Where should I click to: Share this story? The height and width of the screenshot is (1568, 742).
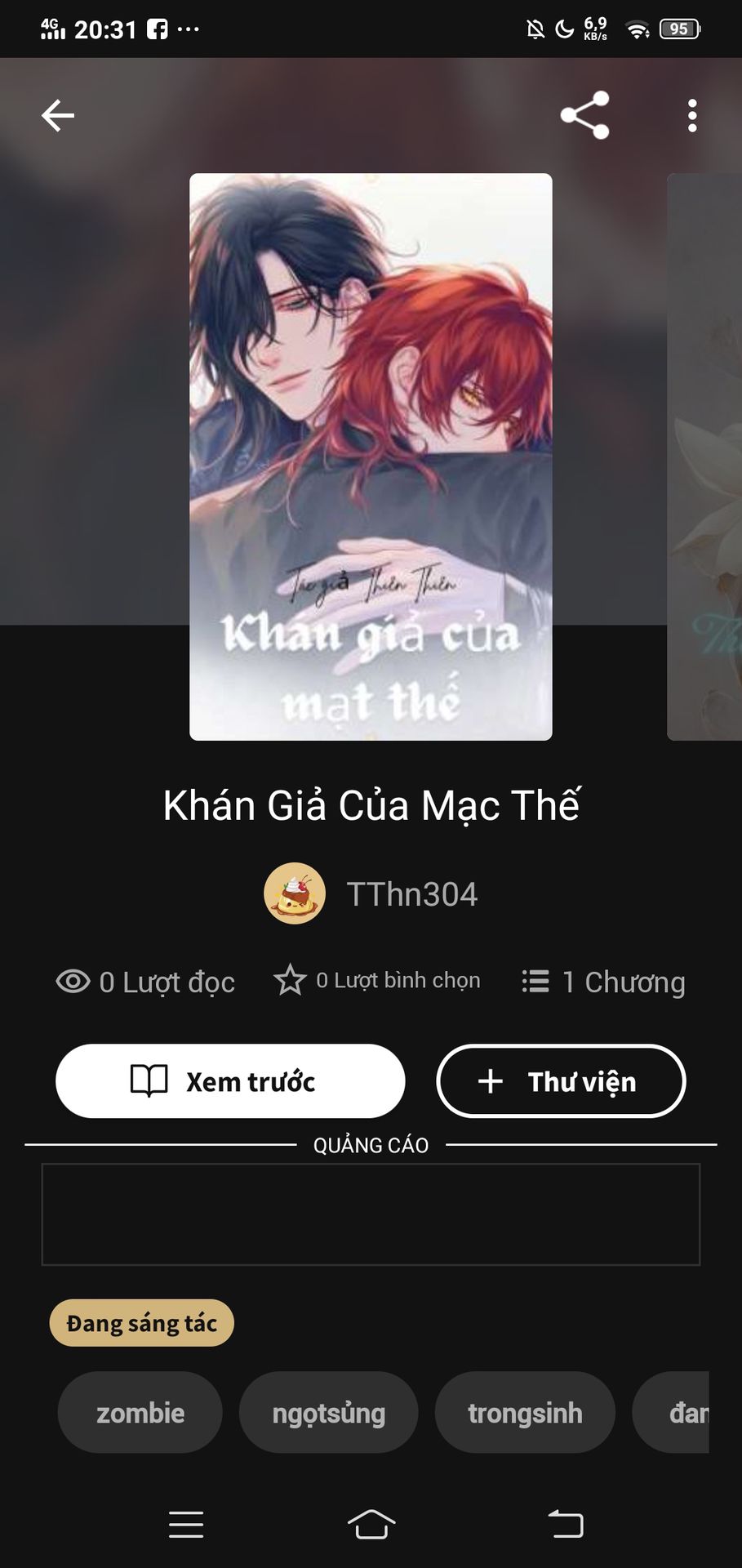click(584, 115)
